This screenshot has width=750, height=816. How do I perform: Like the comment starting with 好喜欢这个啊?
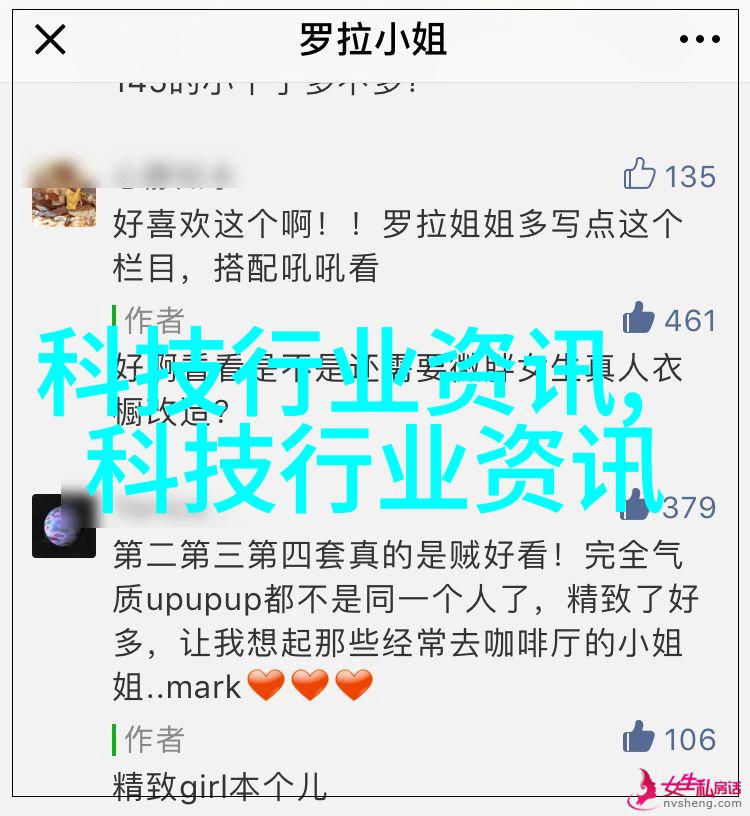pos(640,175)
